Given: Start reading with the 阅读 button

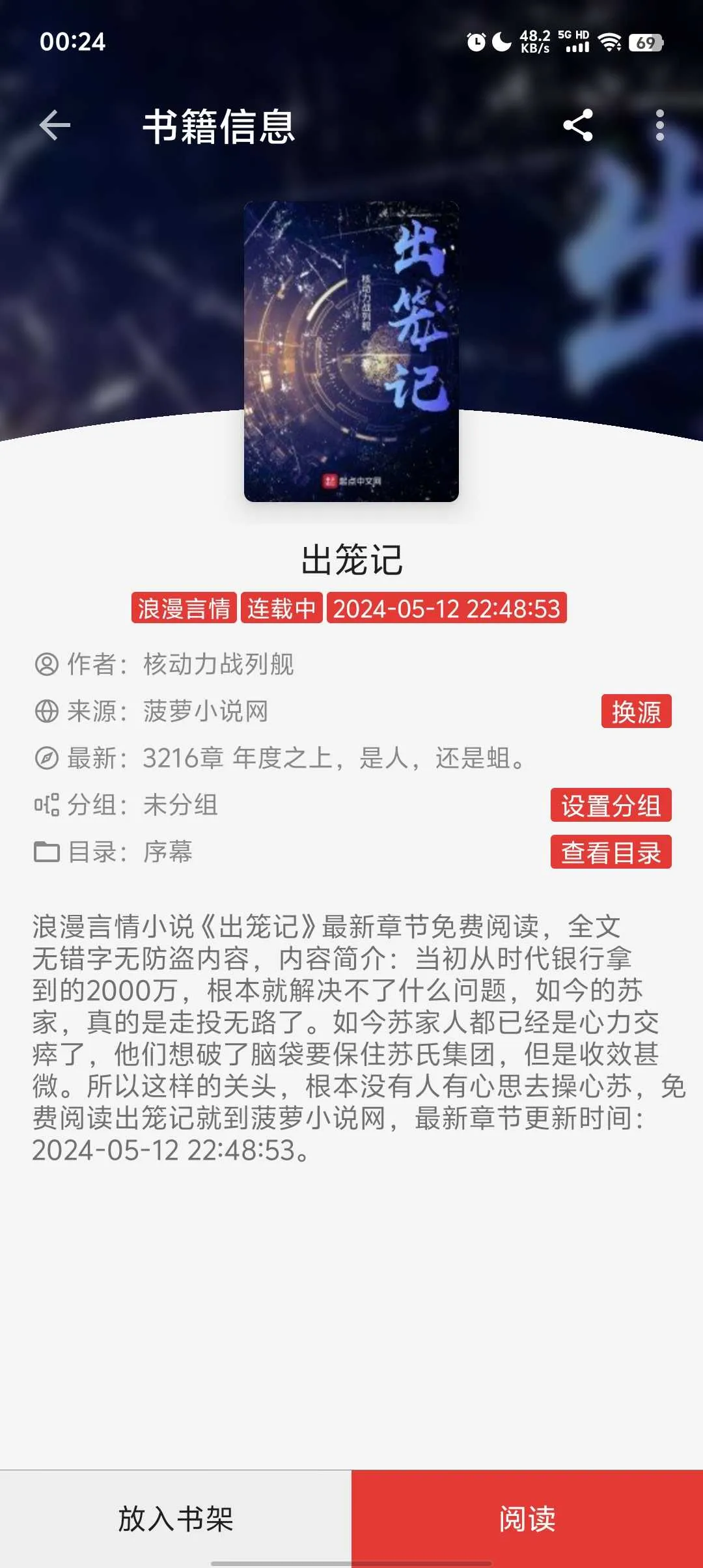Looking at the screenshot, I should coord(527,1519).
